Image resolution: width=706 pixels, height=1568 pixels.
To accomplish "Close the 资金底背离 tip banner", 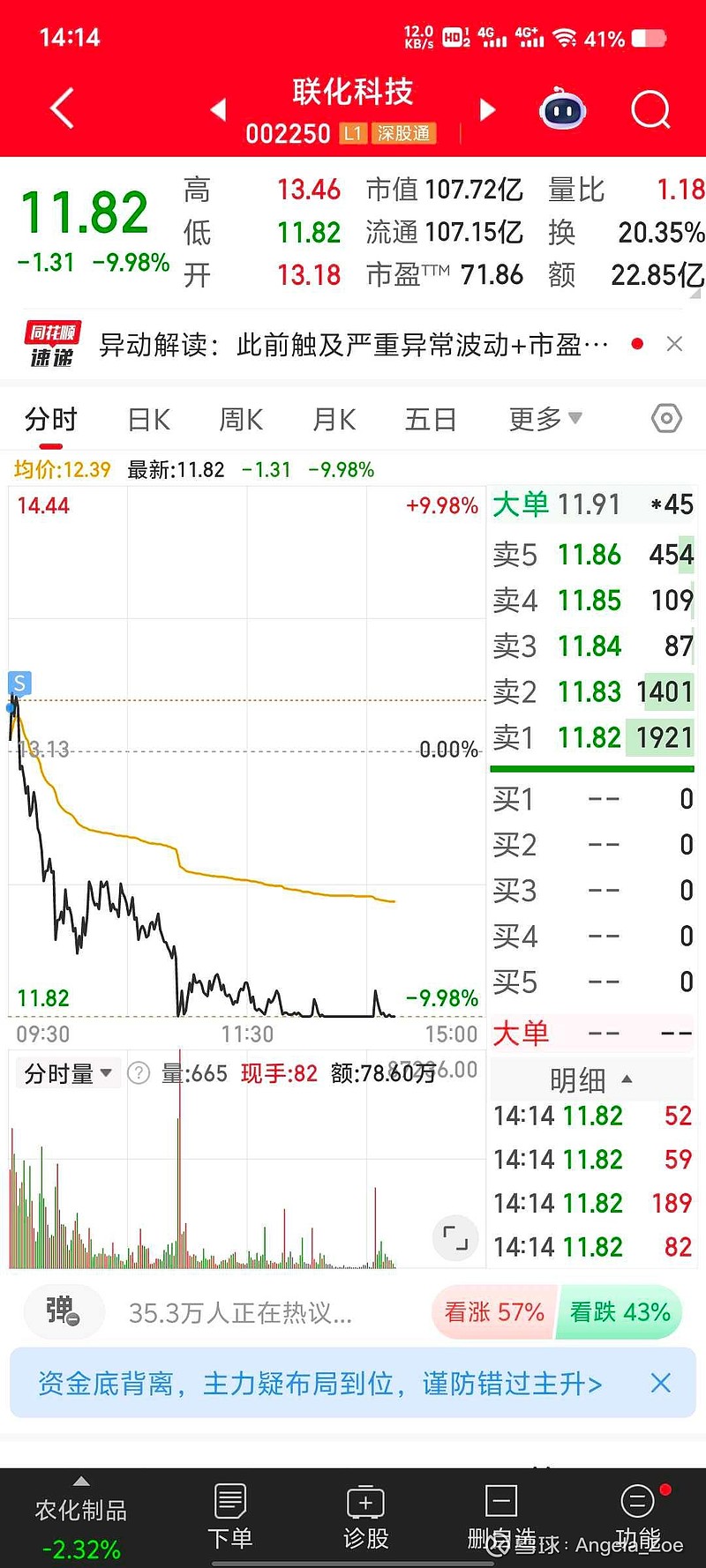I will tap(660, 1383).
